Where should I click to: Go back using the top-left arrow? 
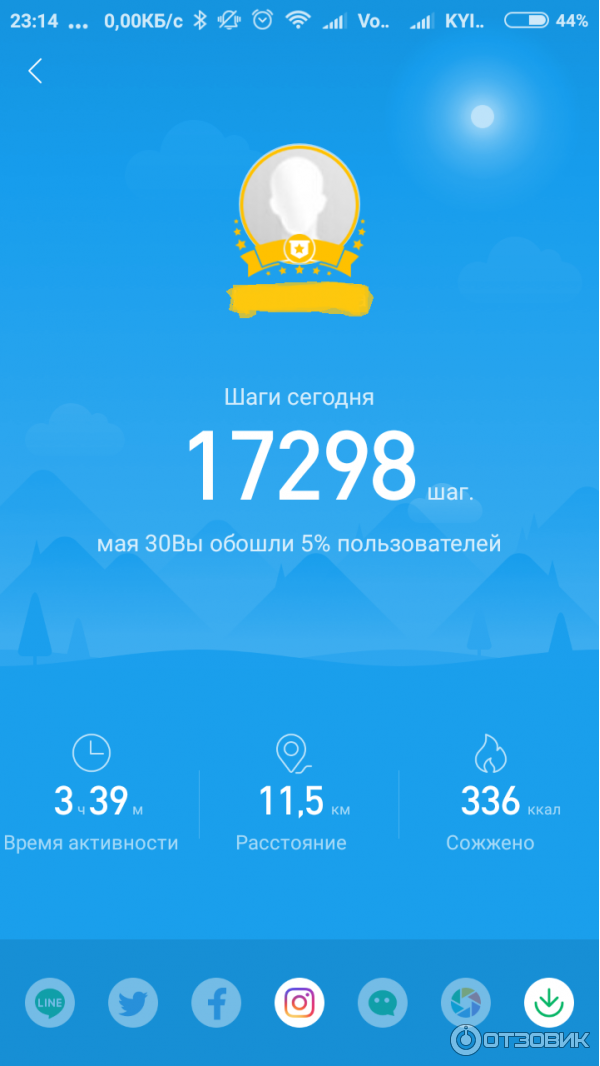click(35, 71)
